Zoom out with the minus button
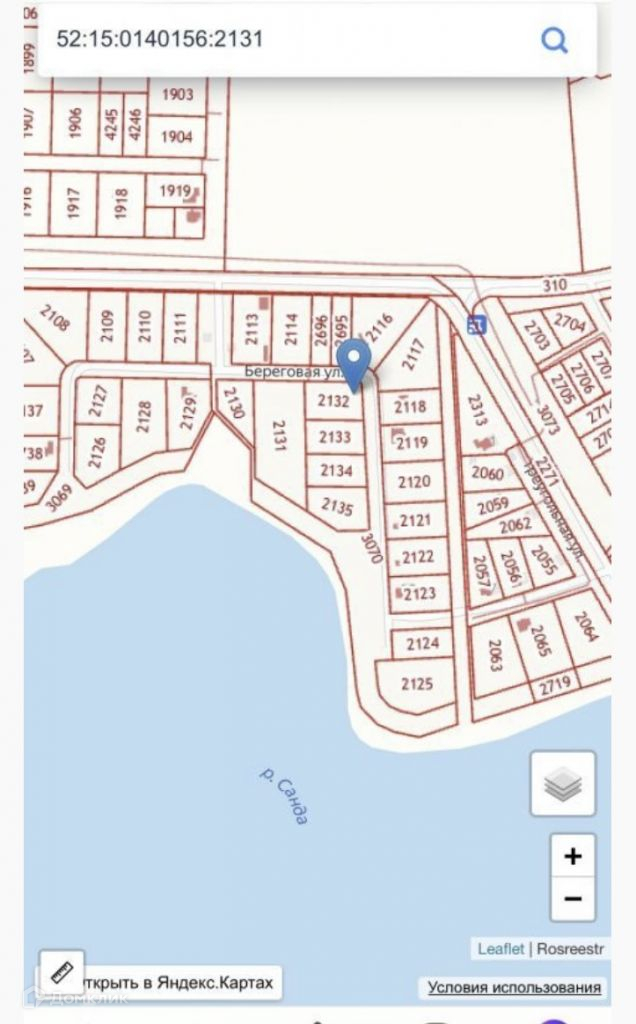 tap(573, 899)
